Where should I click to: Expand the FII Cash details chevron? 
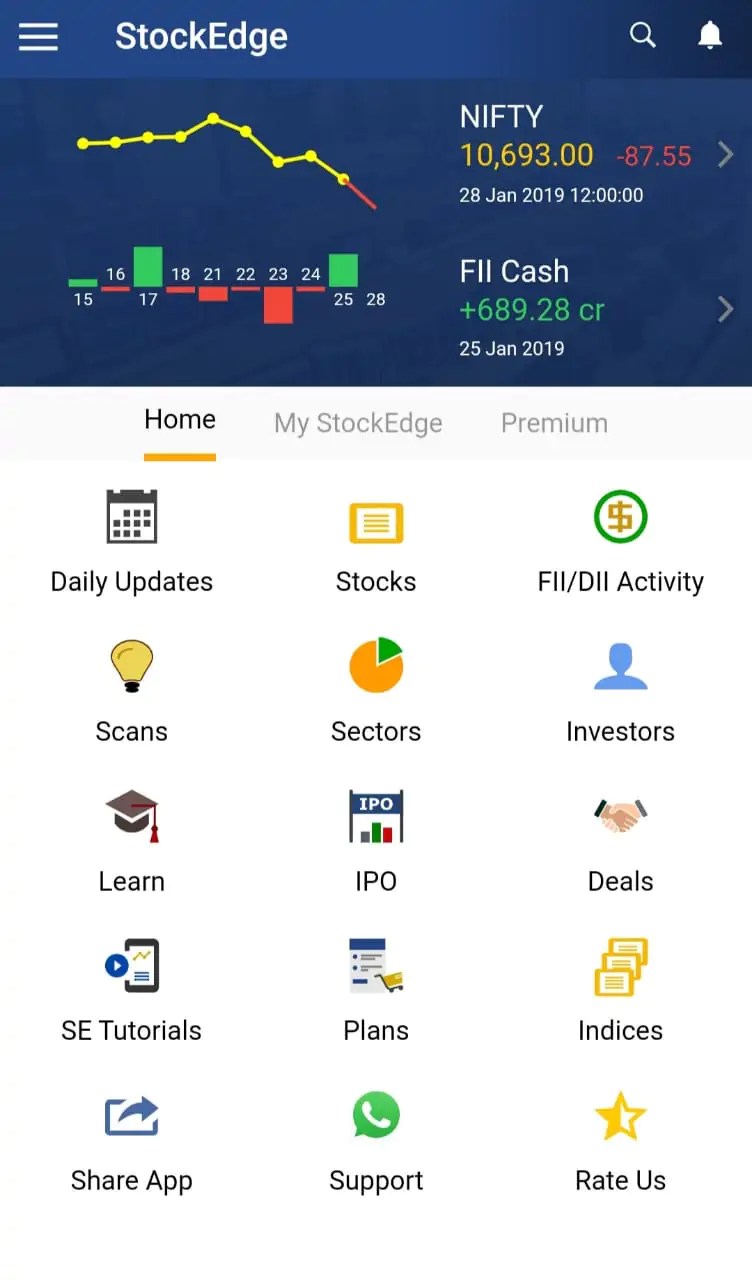[x=726, y=308]
